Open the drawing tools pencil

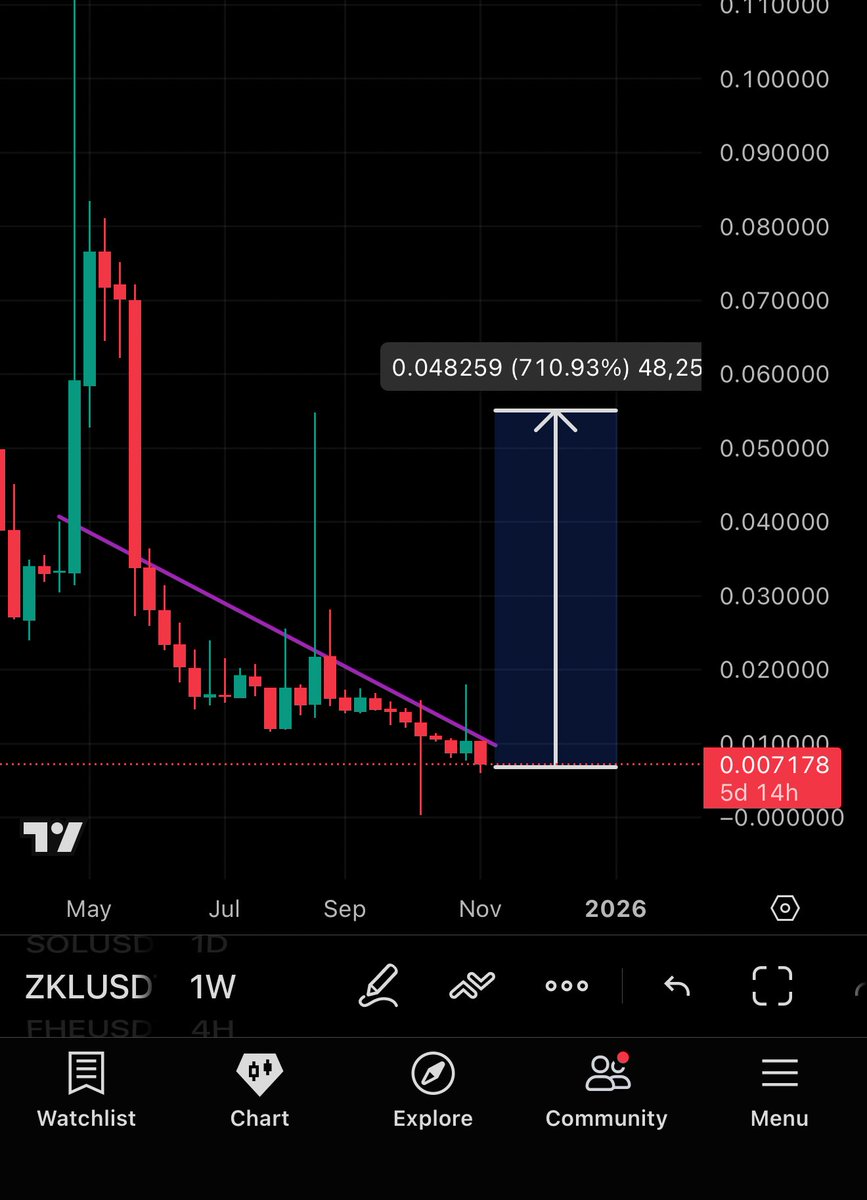[x=379, y=986]
